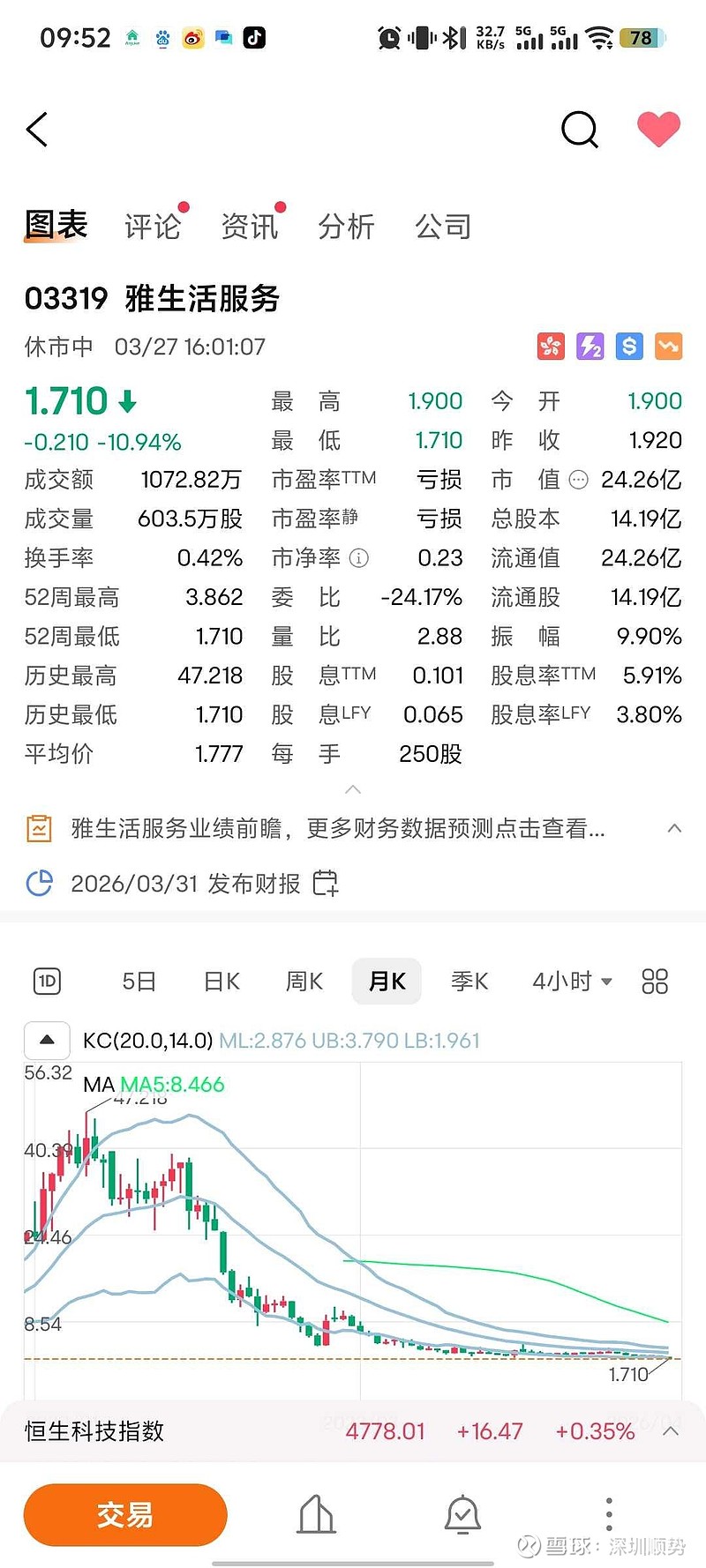This screenshot has height=1568, width=706.
Task: Collapse the 恒生科技指数 bar
Action: pyautogui.click(x=669, y=1431)
